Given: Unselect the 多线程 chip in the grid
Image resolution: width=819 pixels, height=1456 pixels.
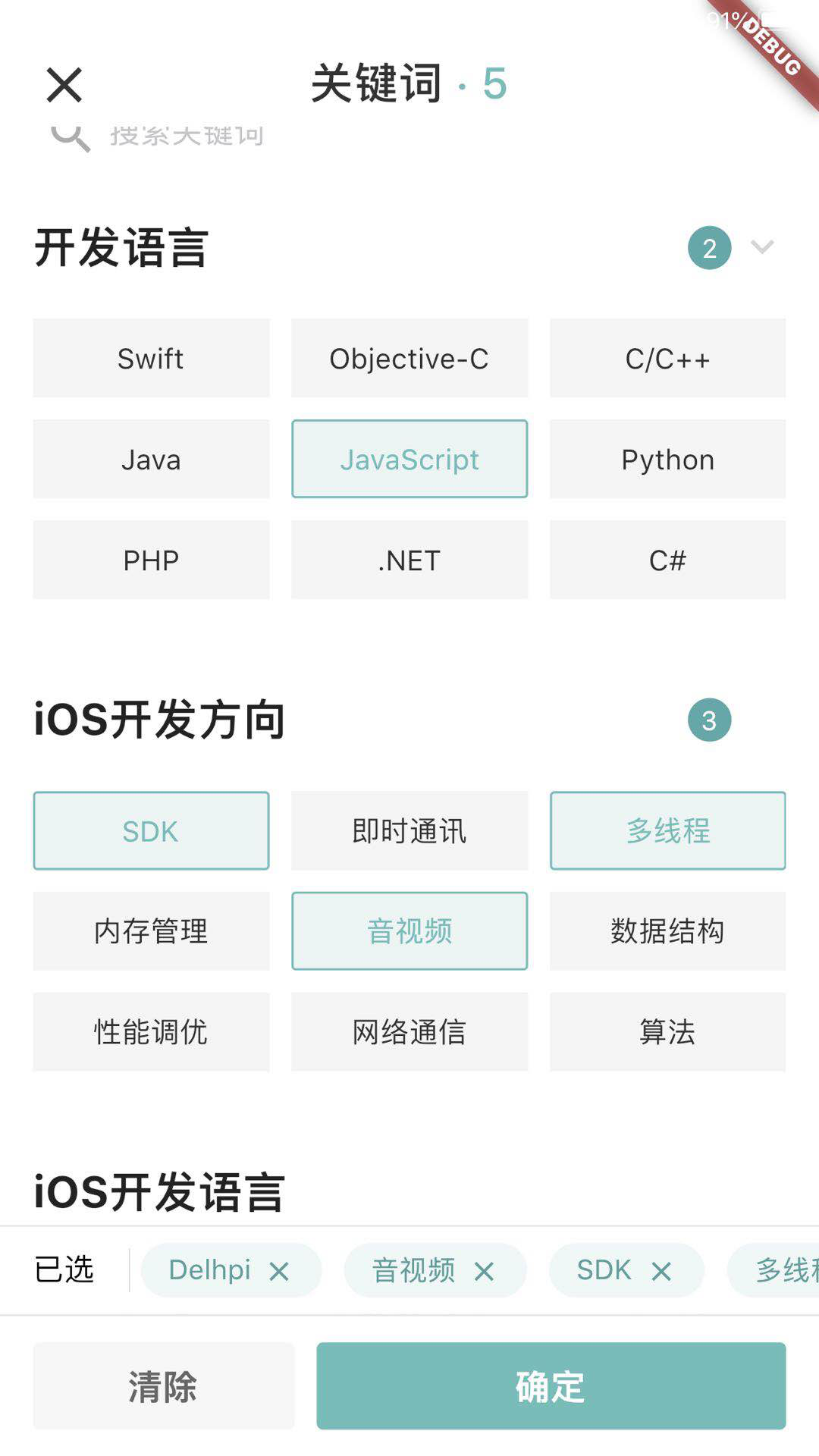Looking at the screenshot, I should (x=667, y=831).
